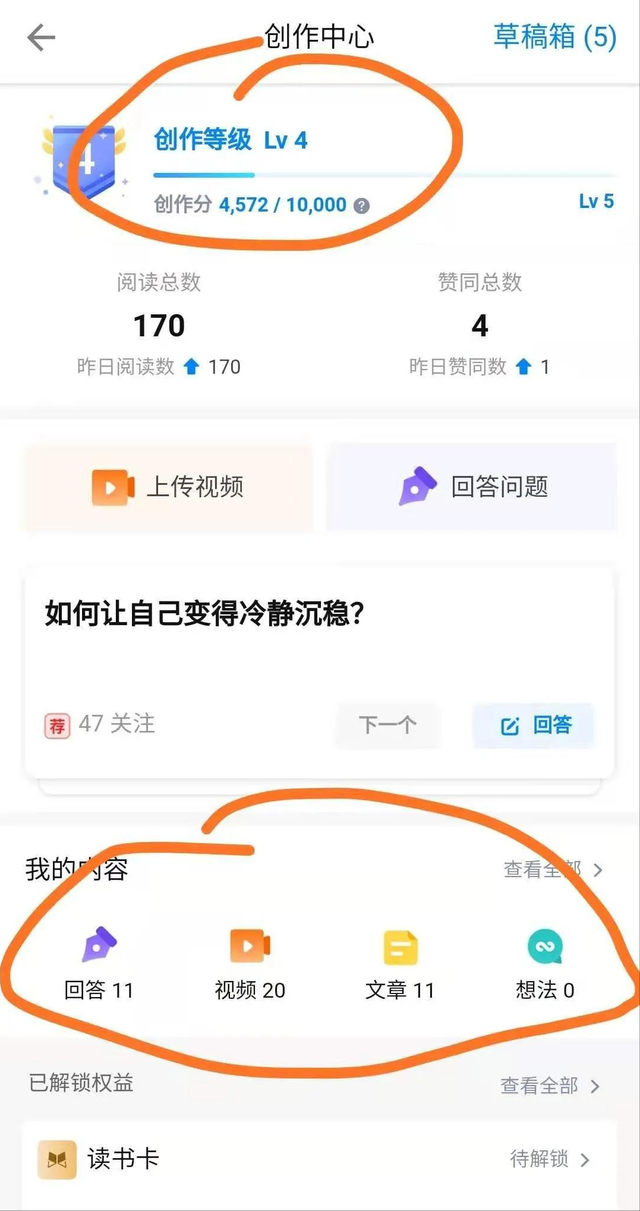Go back using the top-left arrow
This screenshot has height=1211, width=640.
pyautogui.click(x=41, y=39)
